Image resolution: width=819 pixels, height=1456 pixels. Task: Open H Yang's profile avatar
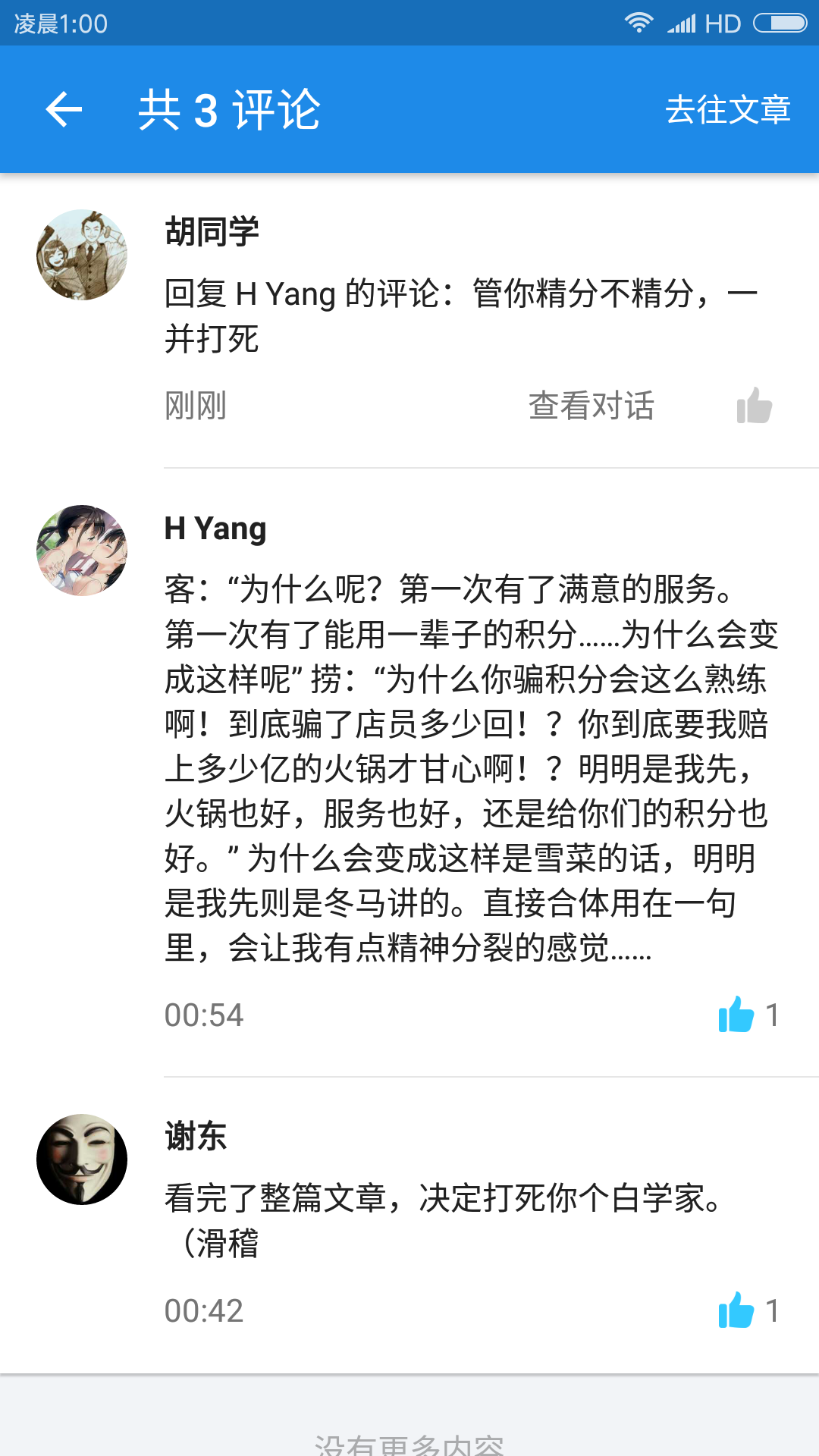point(82,551)
